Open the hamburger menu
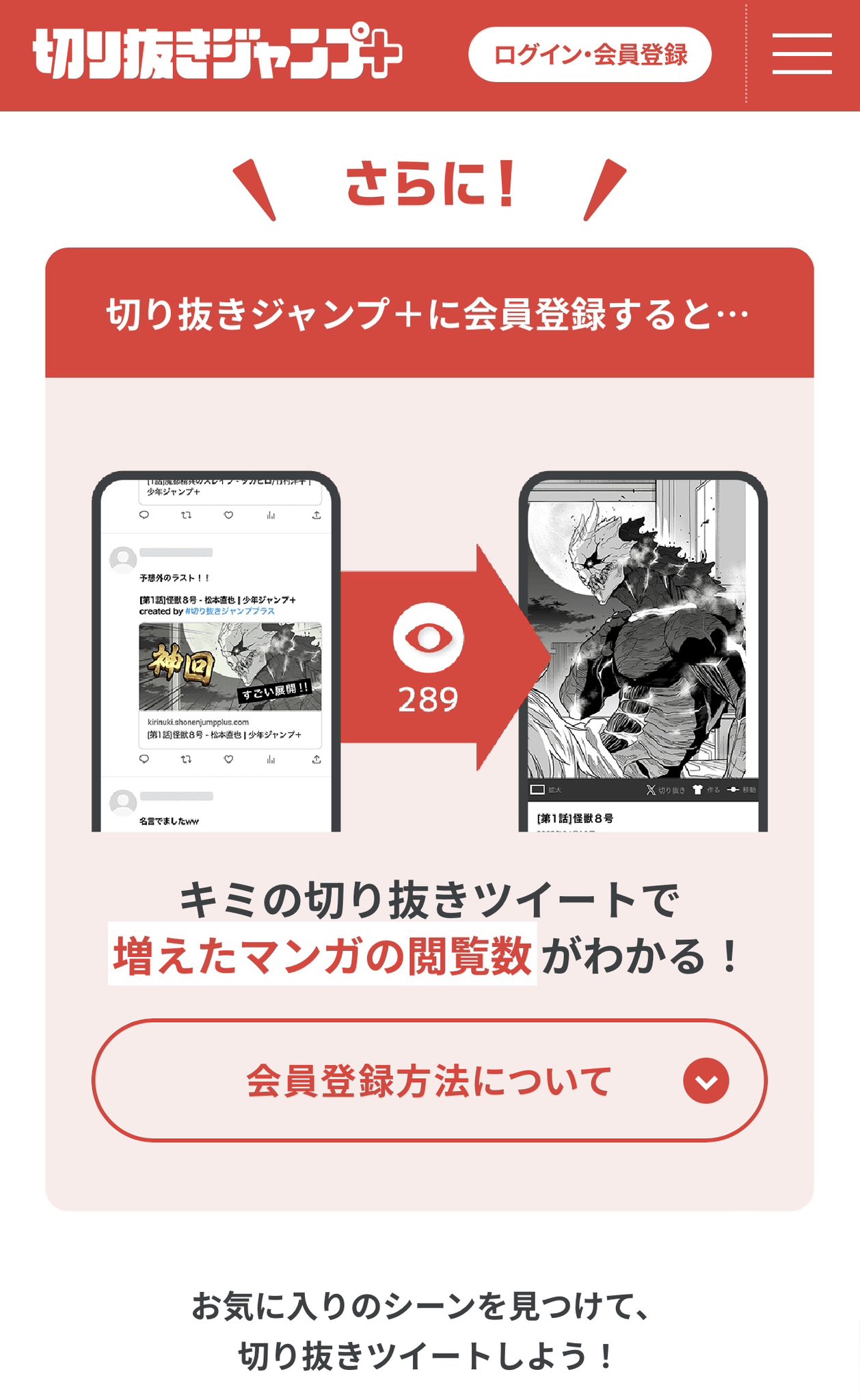Image resolution: width=860 pixels, height=1400 pixels. pyautogui.click(x=802, y=54)
